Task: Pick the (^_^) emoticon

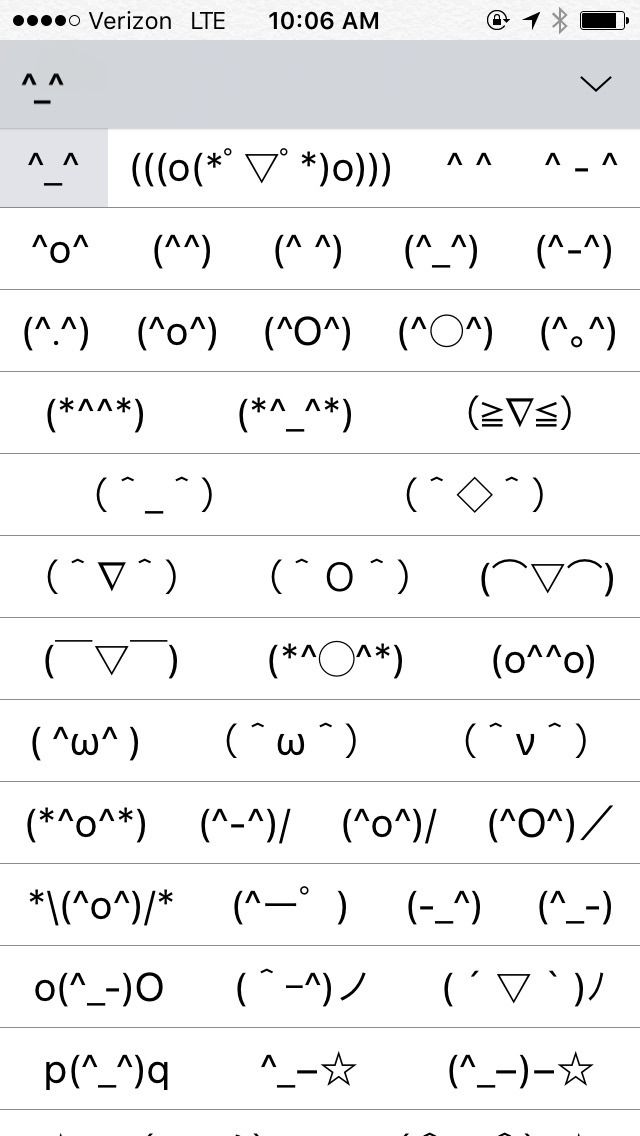Action: 441,251
